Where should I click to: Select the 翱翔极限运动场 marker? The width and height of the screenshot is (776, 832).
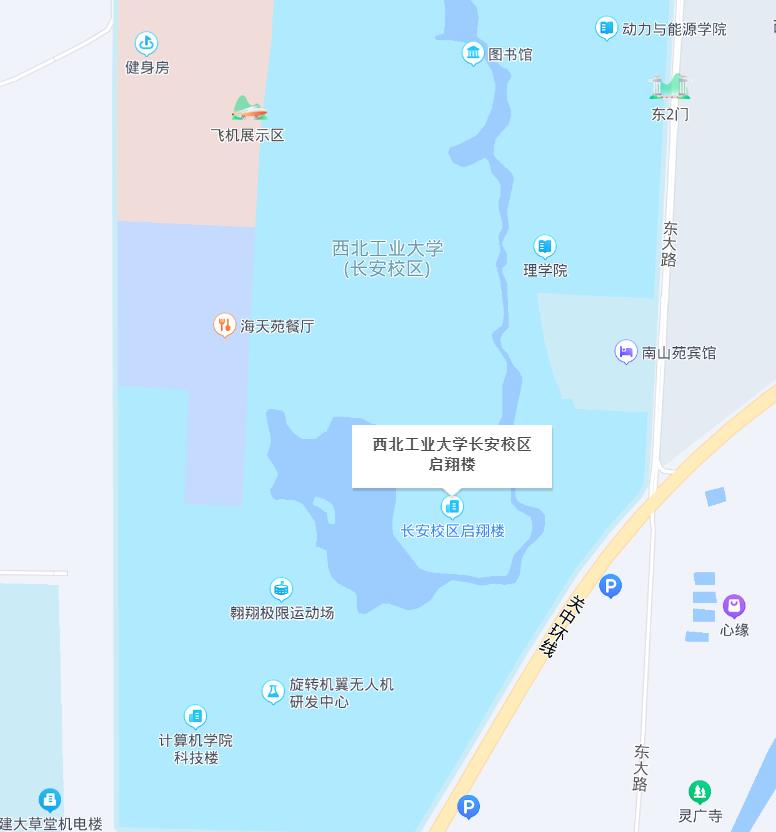pyautogui.click(x=282, y=589)
